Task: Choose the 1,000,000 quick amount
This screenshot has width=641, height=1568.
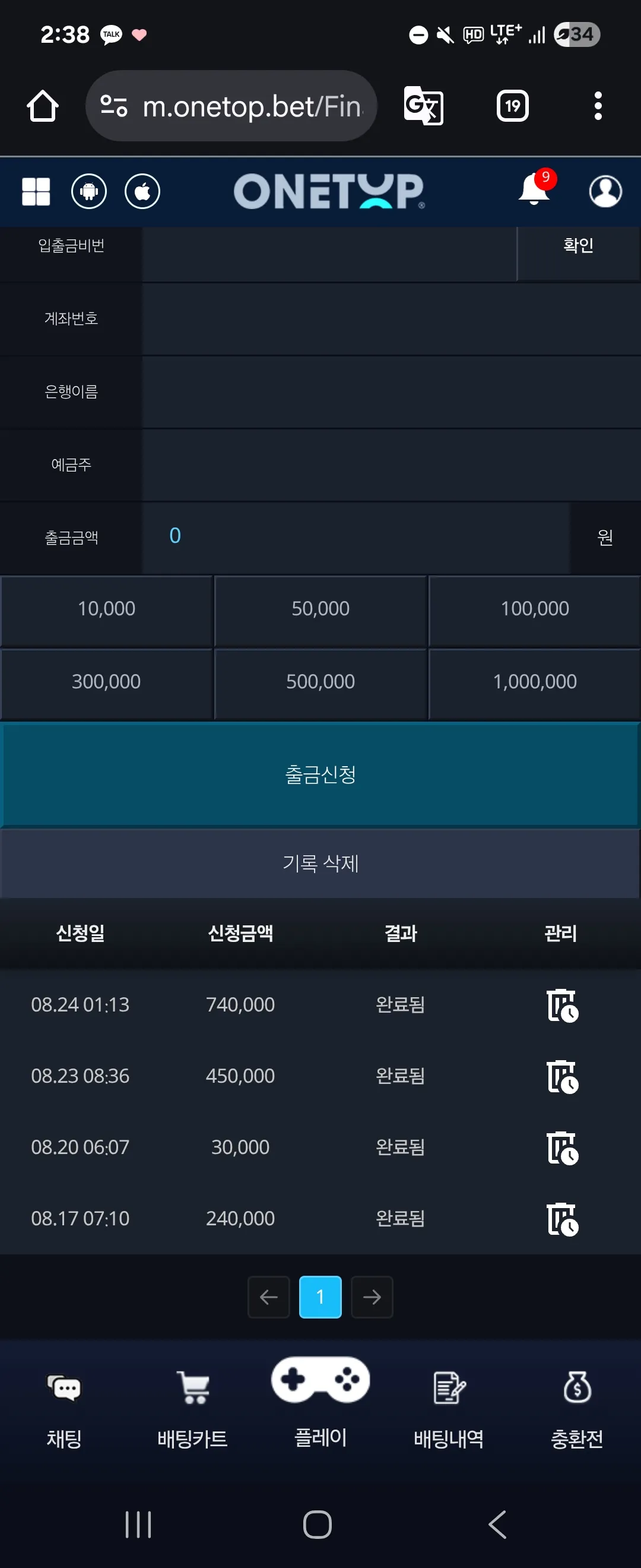Action: coord(535,682)
